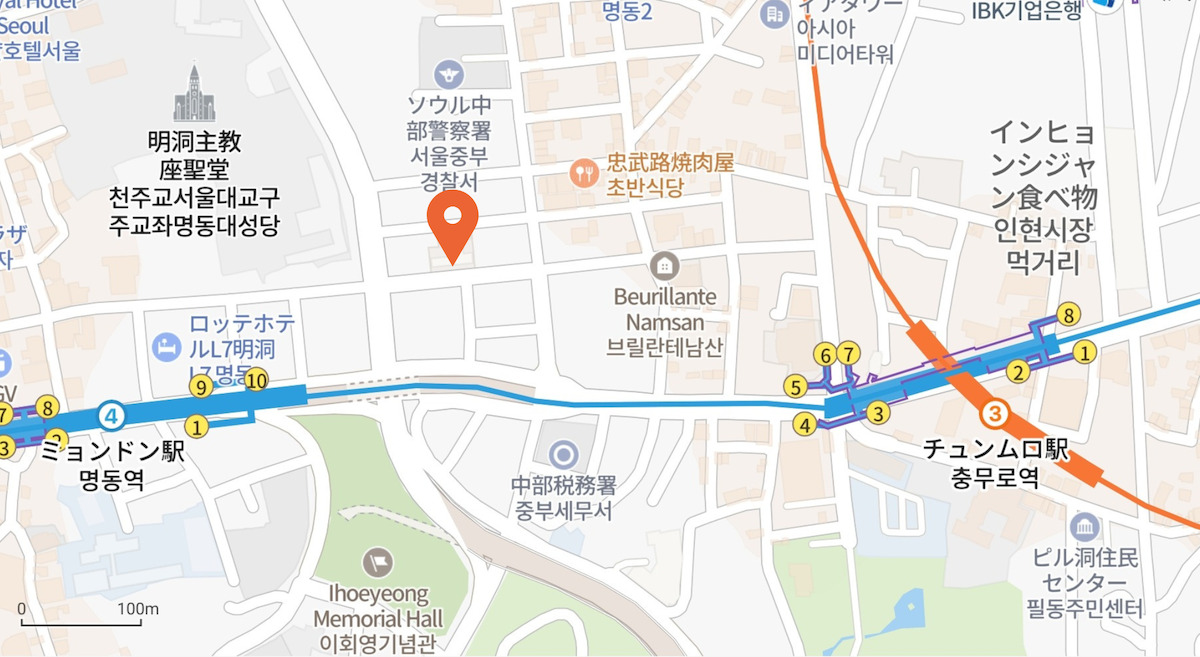This screenshot has height=657, width=1200.
Task: Tap the Myeongdong Station line 4 icon
Action: pyautogui.click(x=111, y=413)
